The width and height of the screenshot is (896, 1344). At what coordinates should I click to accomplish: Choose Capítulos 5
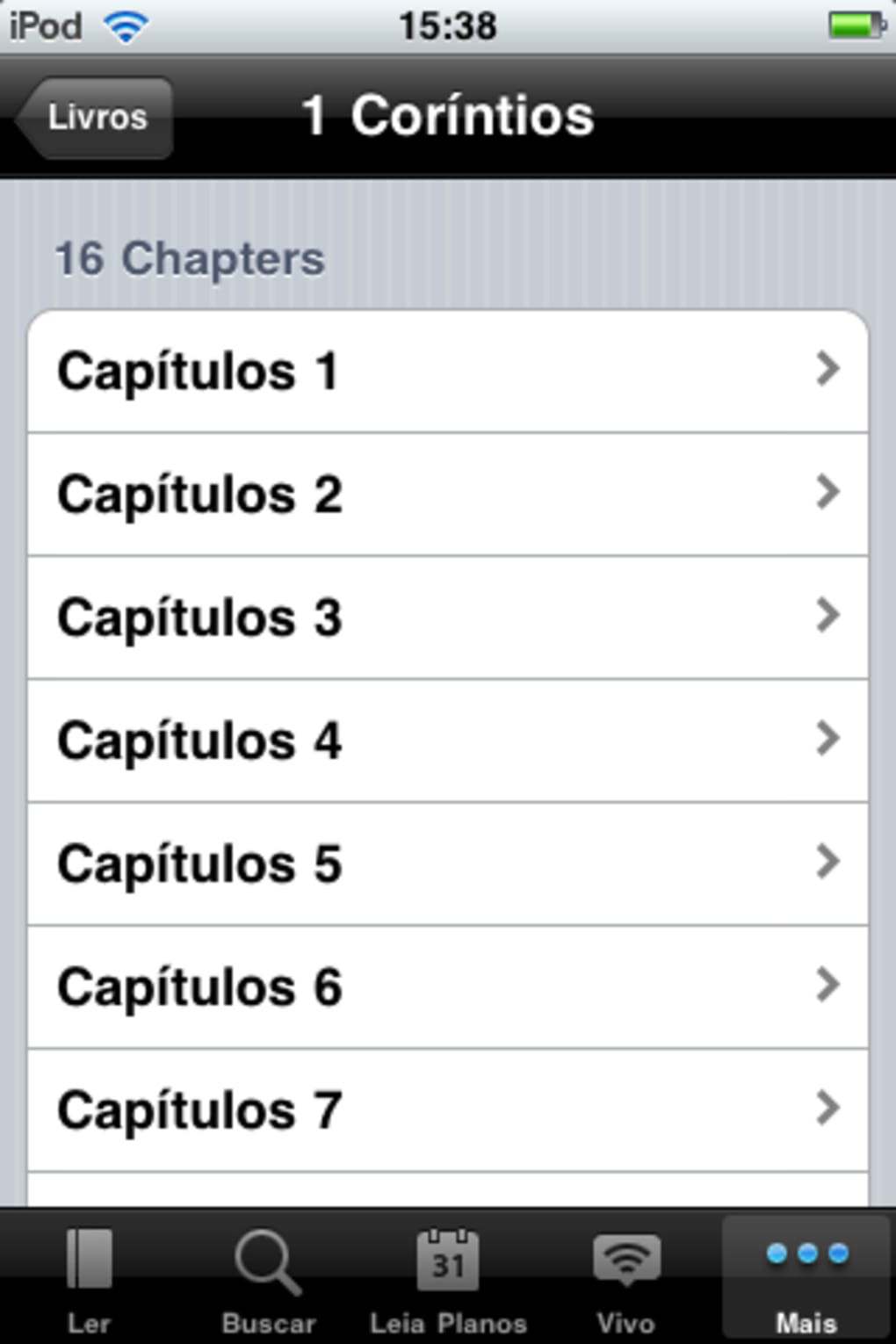click(x=448, y=863)
